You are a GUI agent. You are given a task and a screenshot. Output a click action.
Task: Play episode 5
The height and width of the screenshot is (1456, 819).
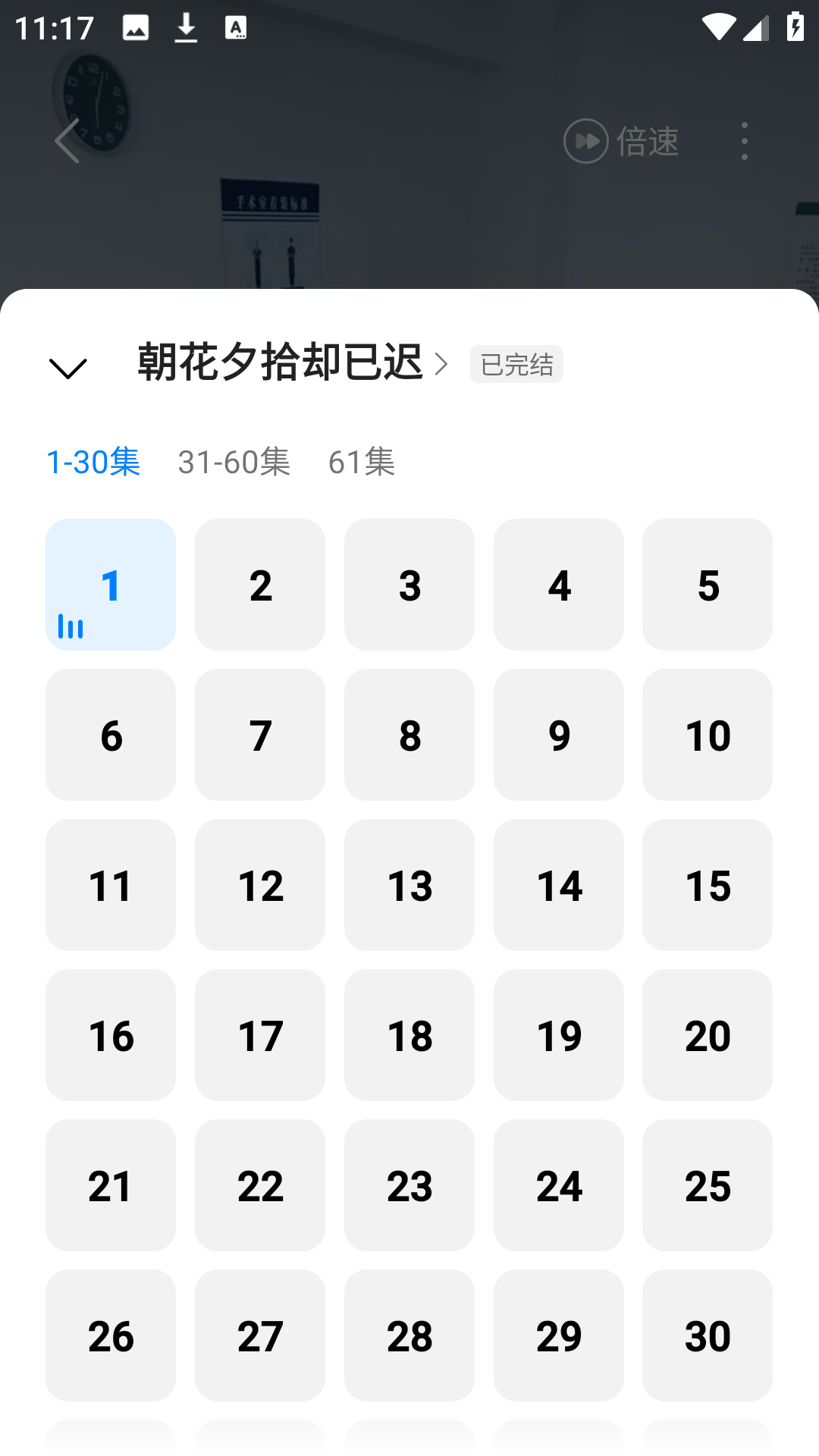[707, 584]
